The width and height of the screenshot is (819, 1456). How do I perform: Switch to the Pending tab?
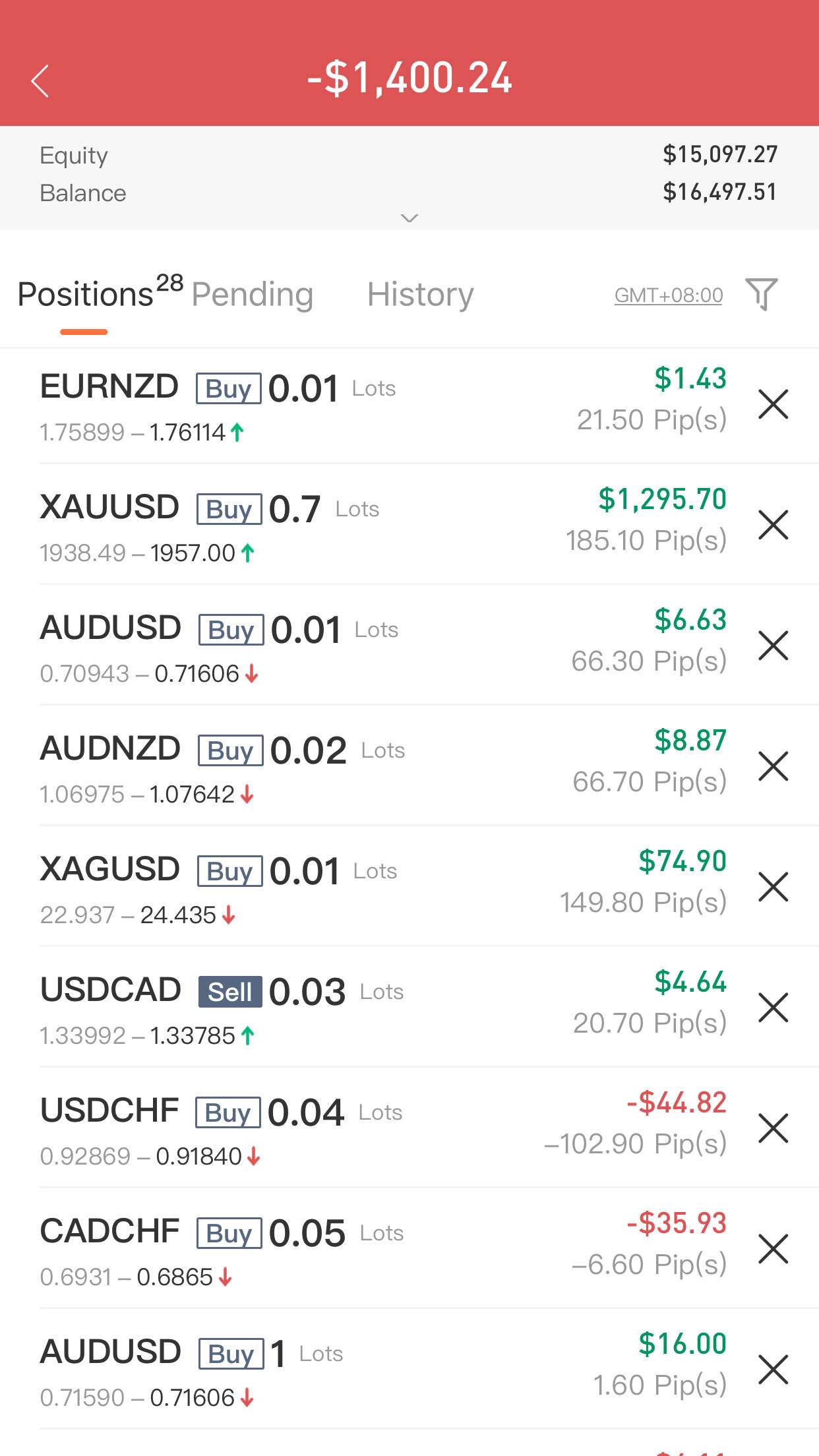point(252,294)
